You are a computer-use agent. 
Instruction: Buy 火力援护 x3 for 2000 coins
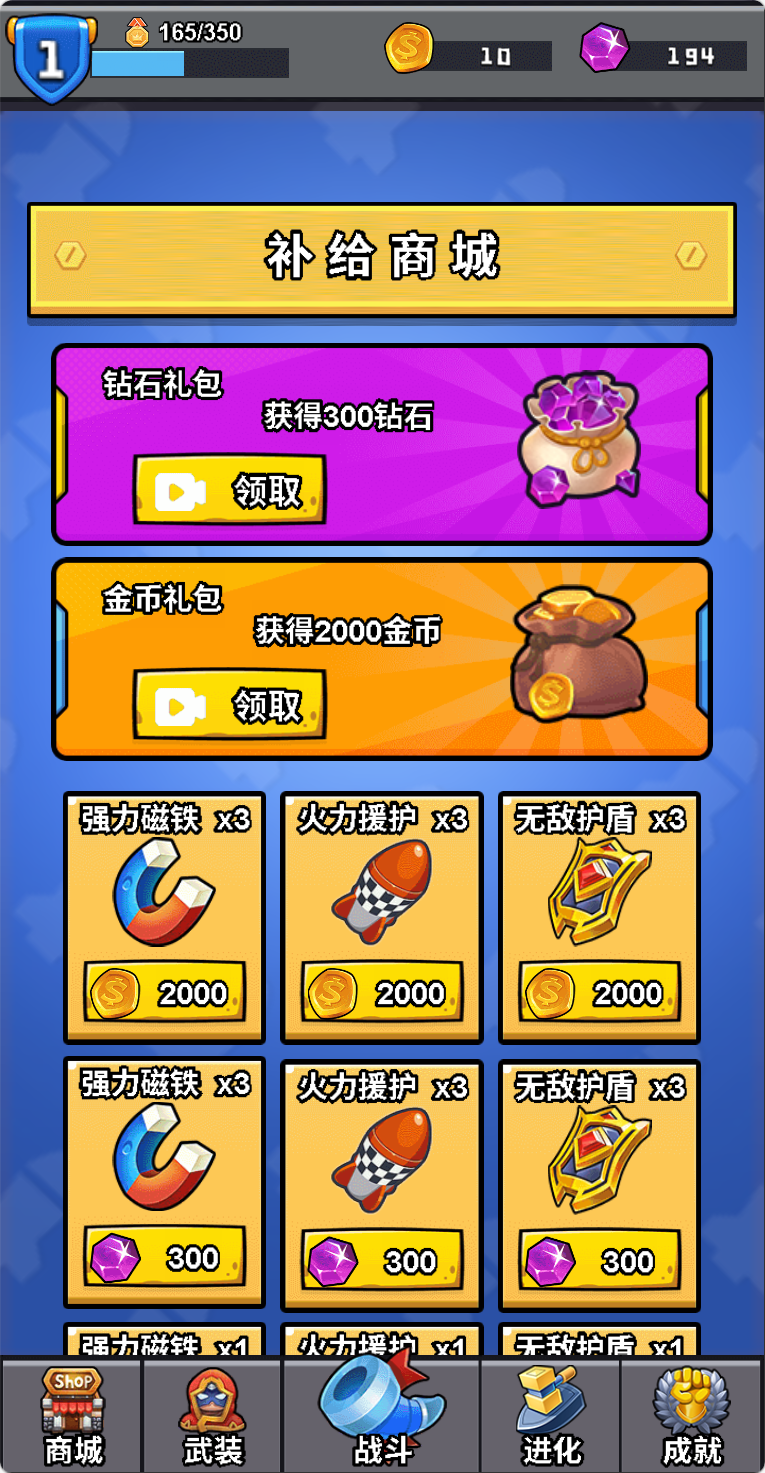(x=382, y=992)
